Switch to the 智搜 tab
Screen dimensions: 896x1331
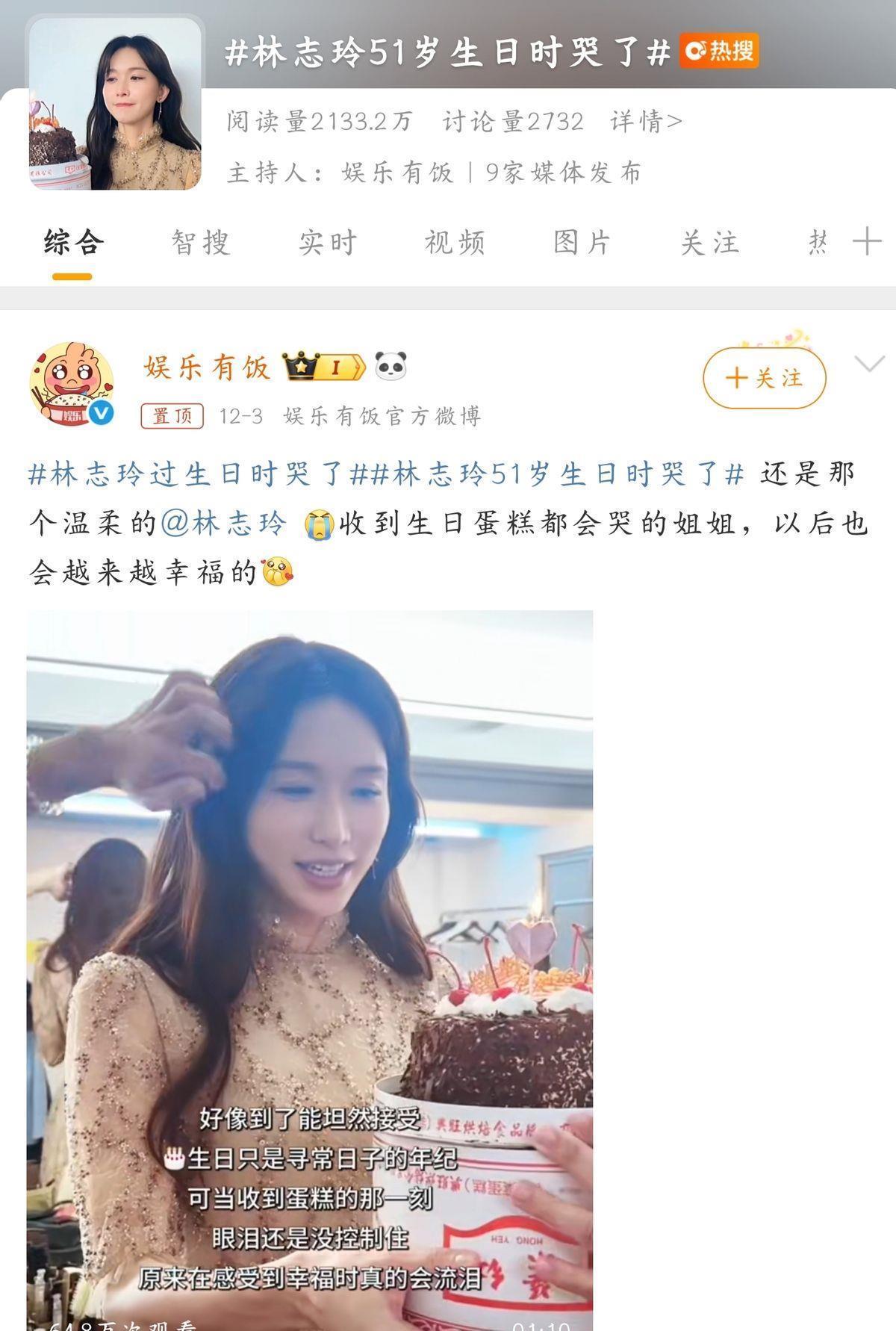(200, 243)
